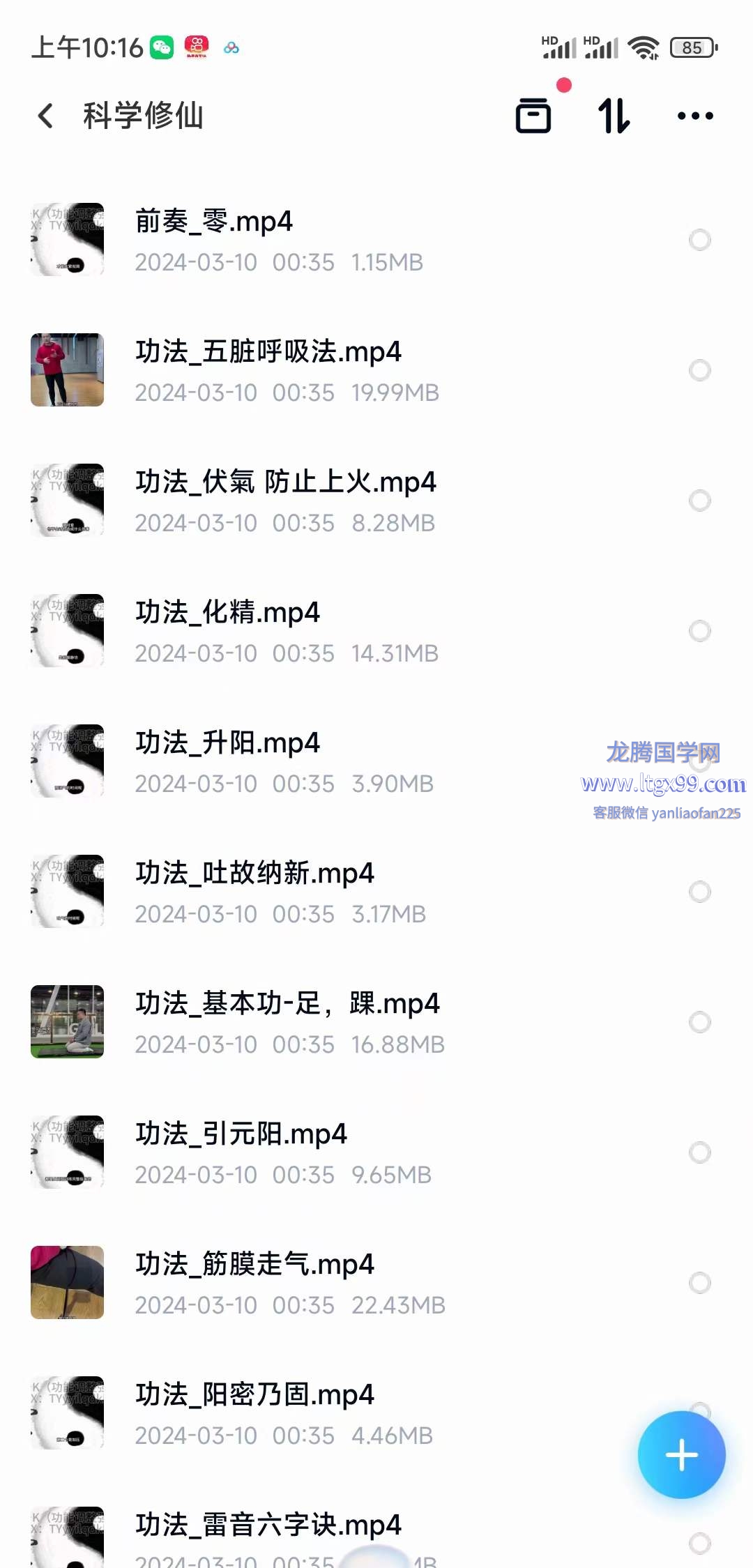Tap the thumbnail of 功法_五脏呼吸法.mp4
This screenshot has height=1568, width=753.
click(67, 370)
